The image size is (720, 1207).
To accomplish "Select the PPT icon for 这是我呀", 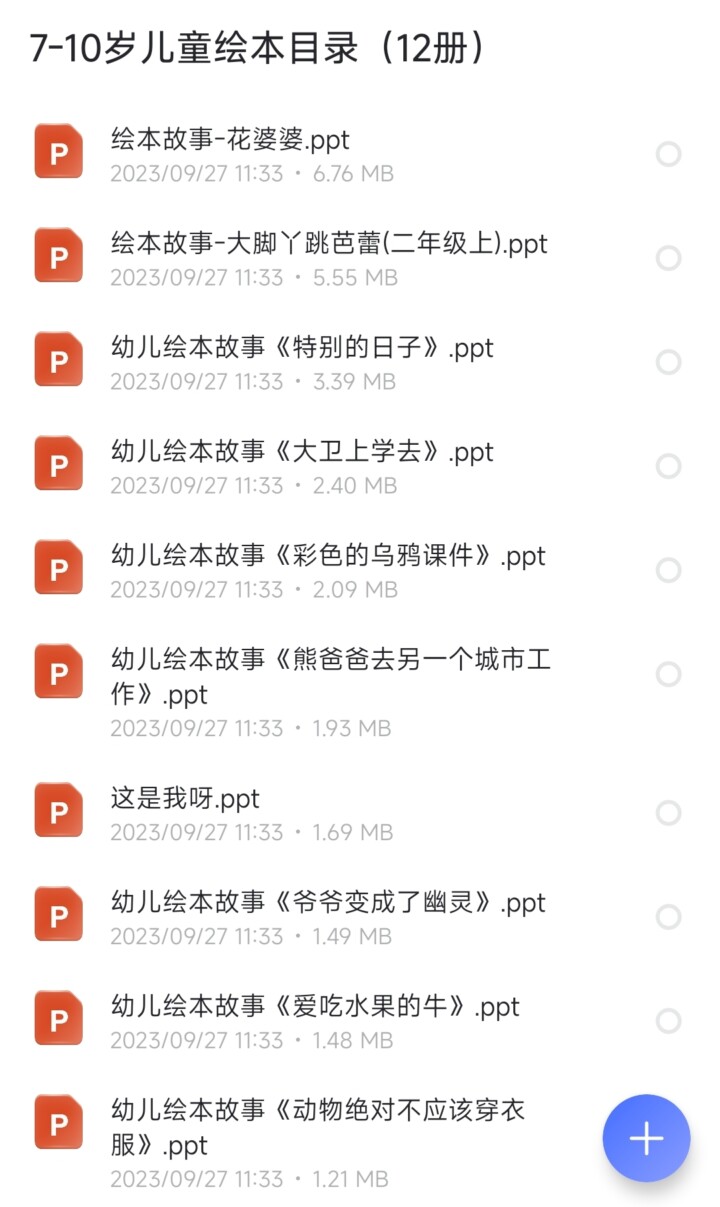I will point(58,811).
